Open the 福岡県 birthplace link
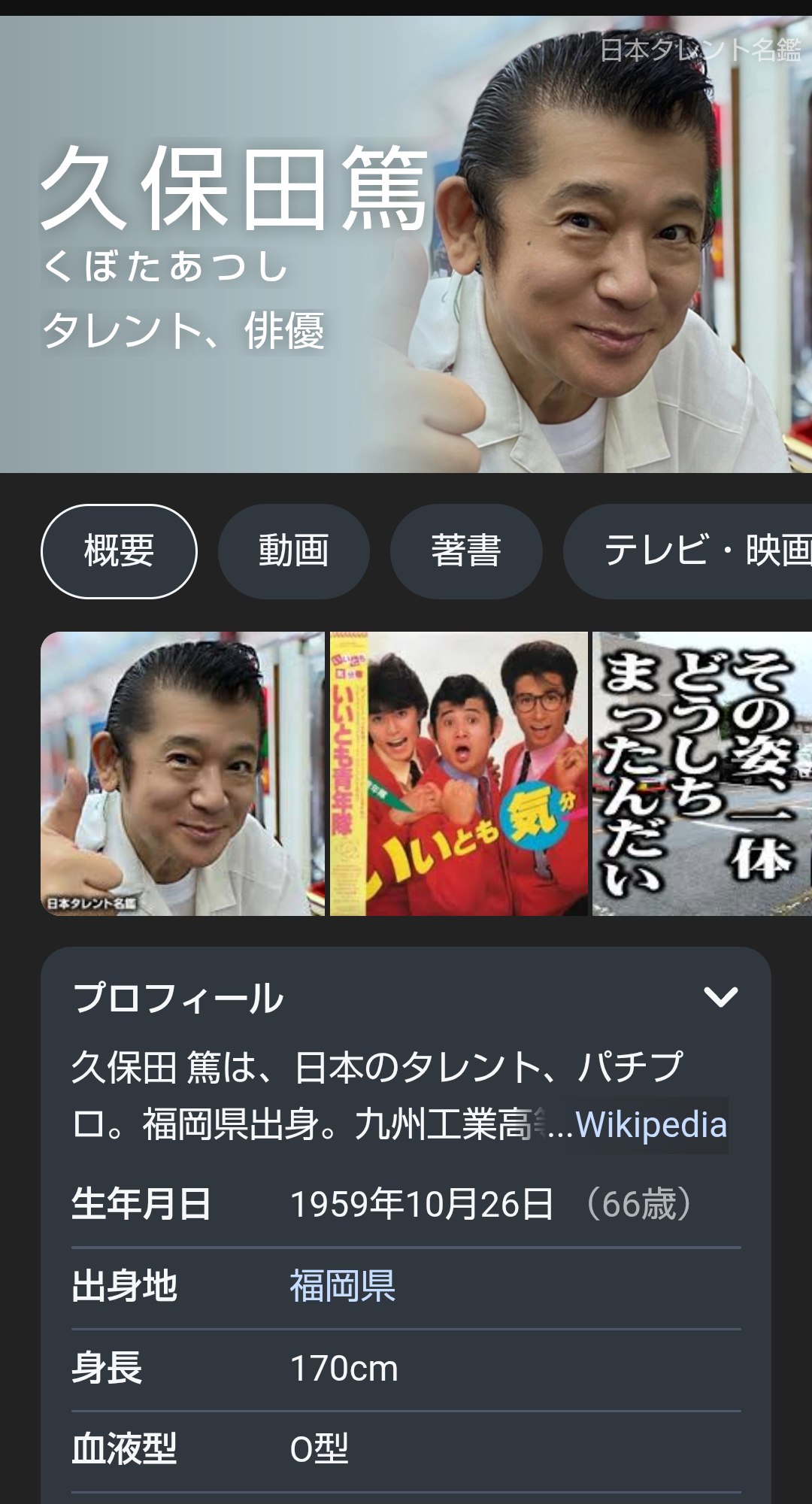Image resolution: width=812 pixels, height=1504 pixels. tap(343, 1286)
